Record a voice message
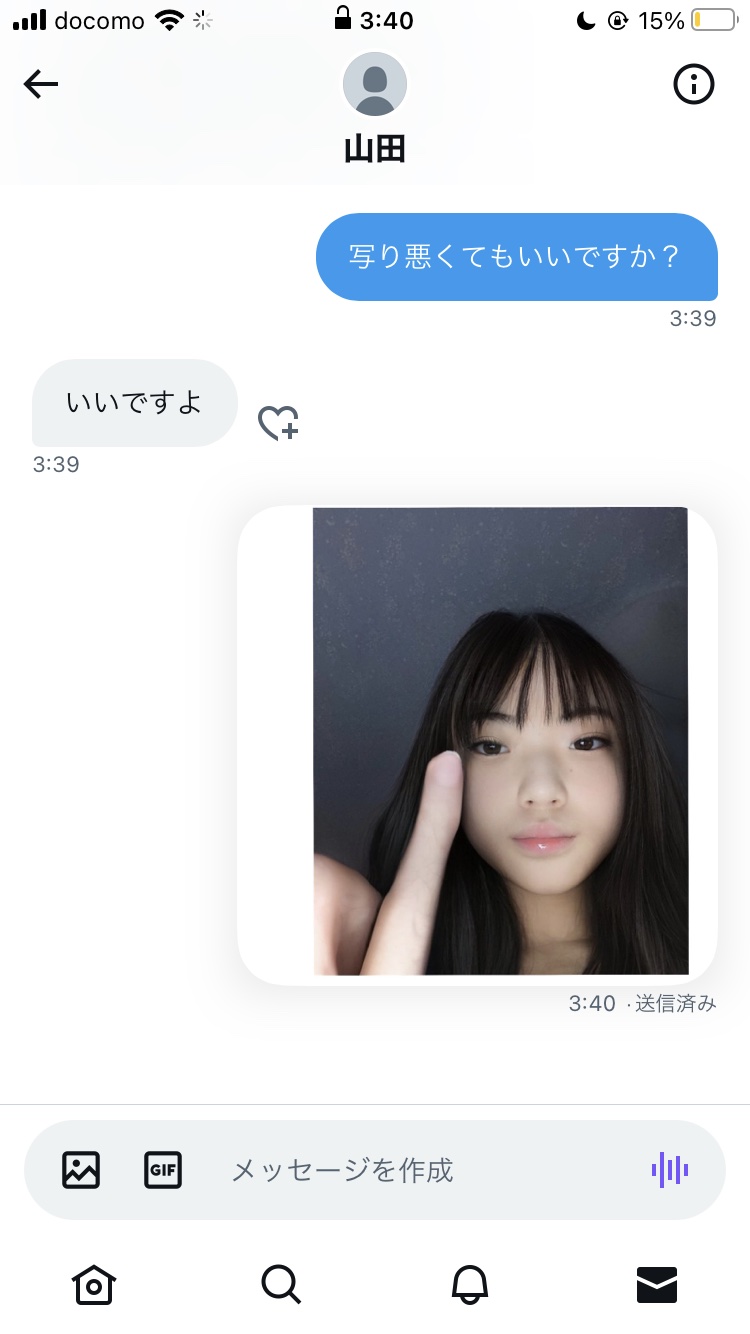Viewport: 750px width, 1334px height. pos(670,1169)
